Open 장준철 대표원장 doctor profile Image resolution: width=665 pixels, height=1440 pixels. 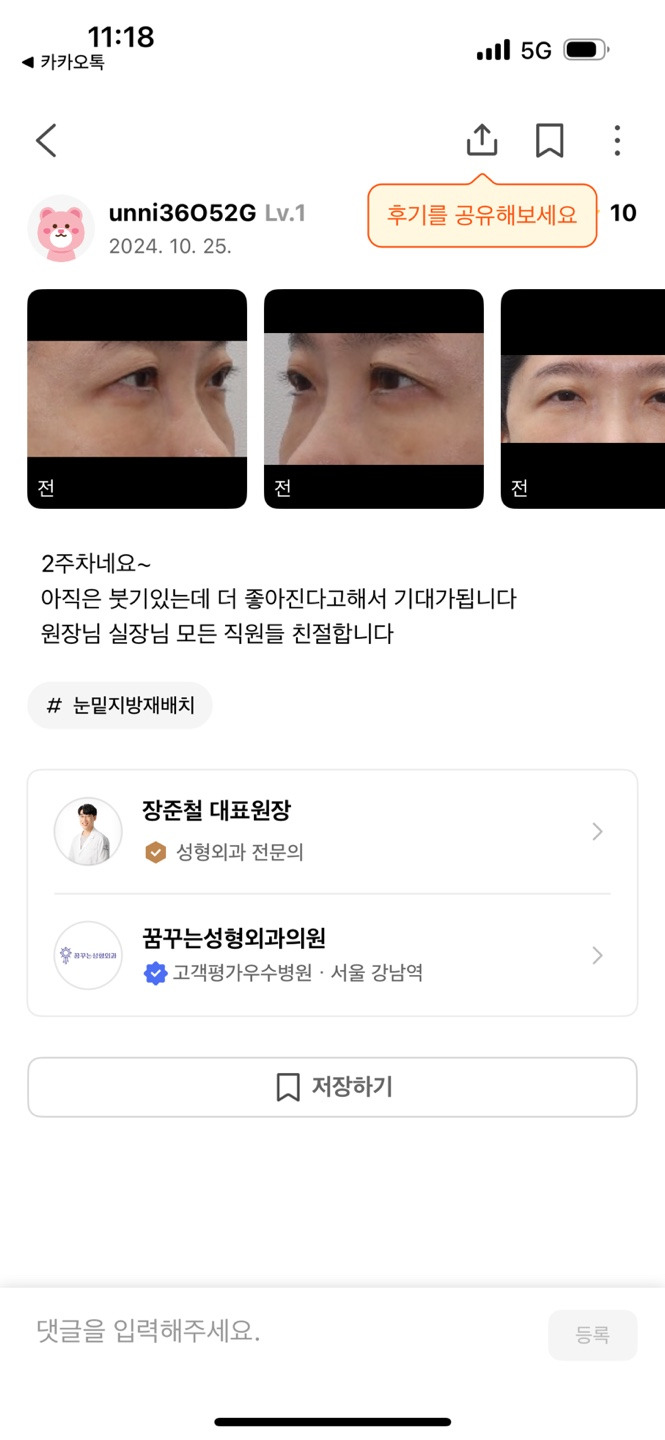[x=332, y=832]
